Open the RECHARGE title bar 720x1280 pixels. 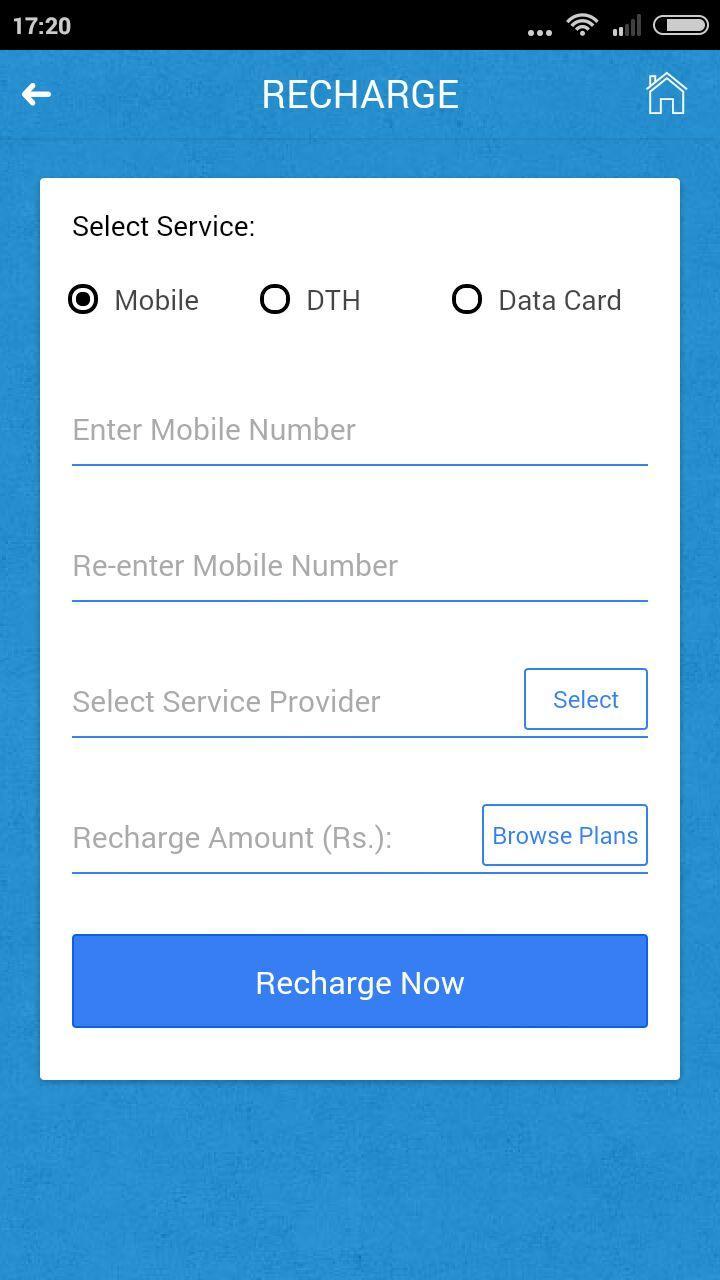tap(360, 94)
